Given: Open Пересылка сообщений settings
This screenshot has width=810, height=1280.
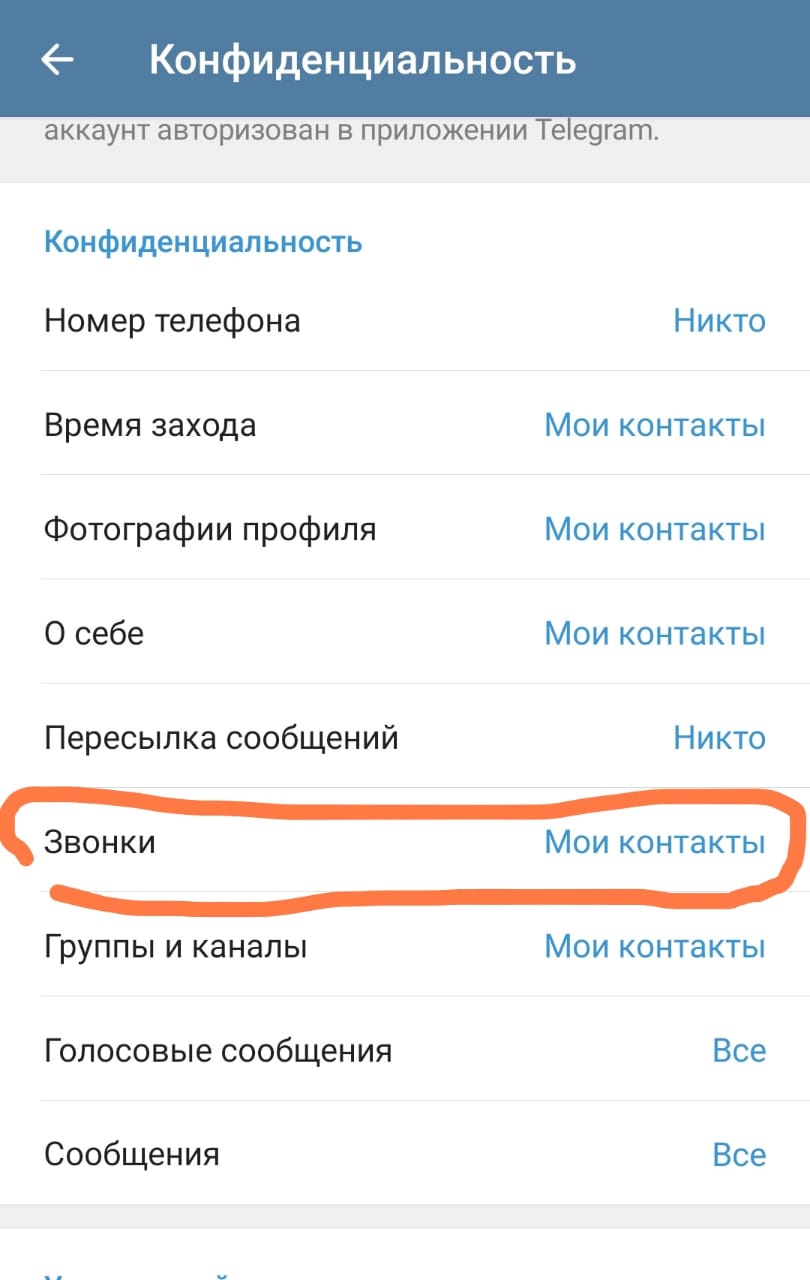Looking at the screenshot, I should [404, 738].
